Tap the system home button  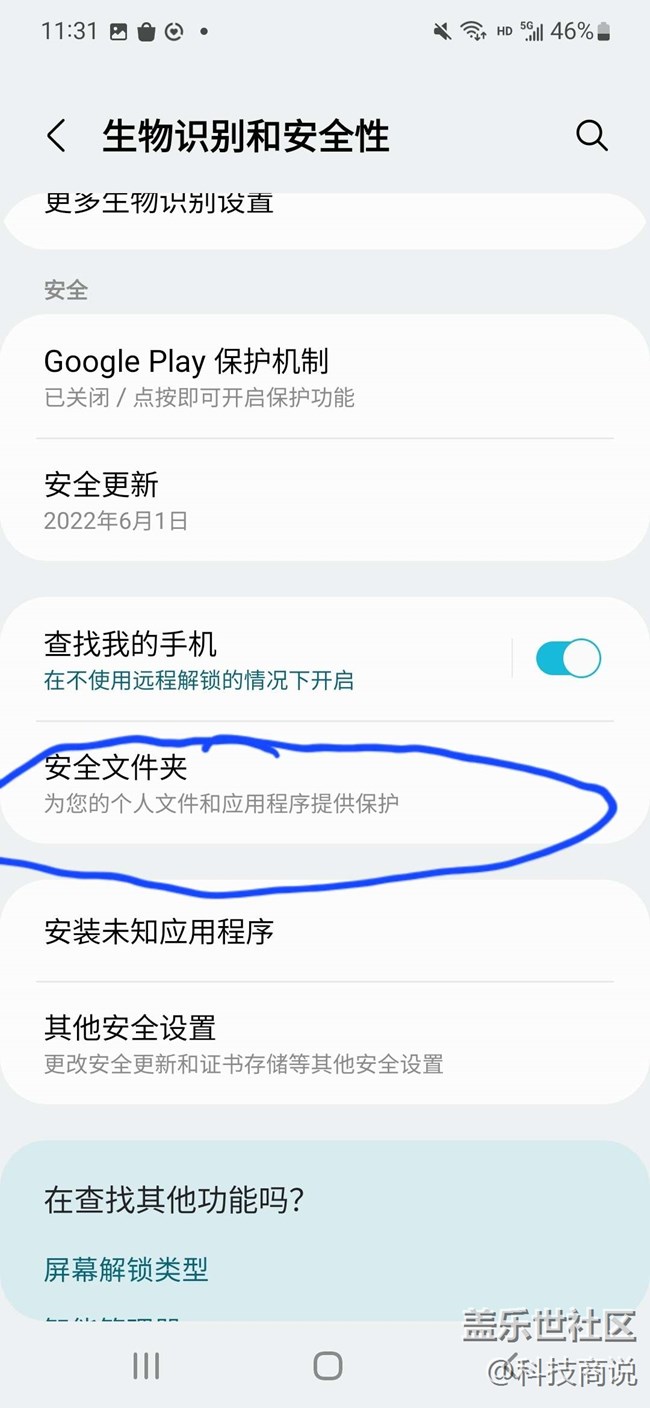coord(327,1366)
